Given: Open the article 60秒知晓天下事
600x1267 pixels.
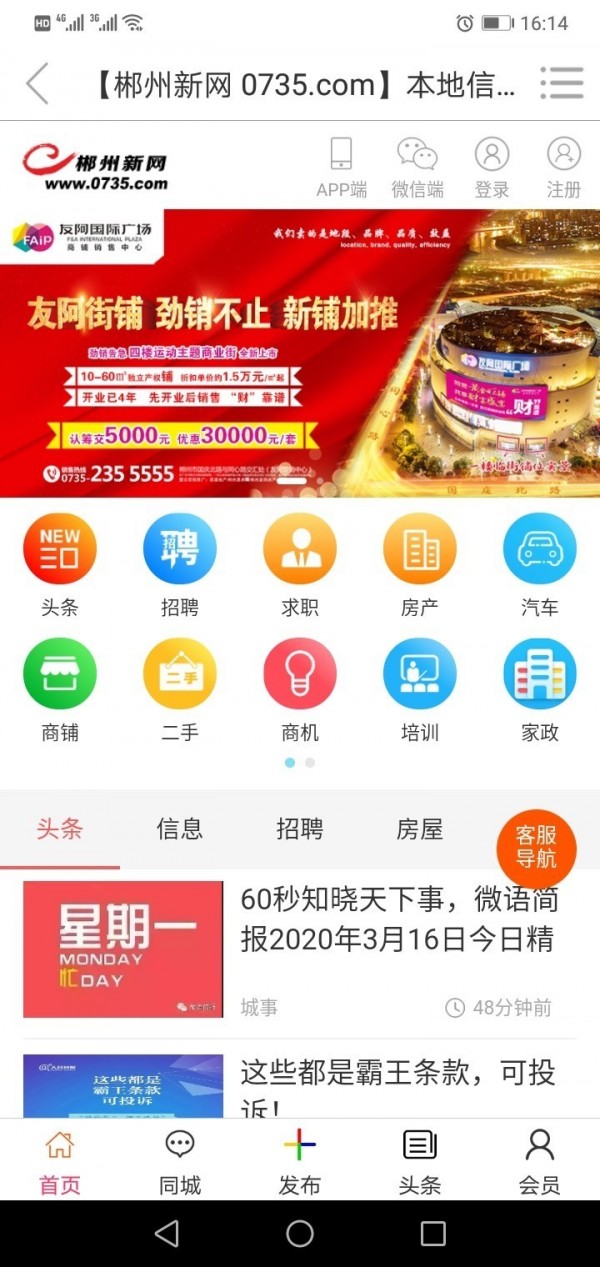Looking at the screenshot, I should click(x=398, y=919).
